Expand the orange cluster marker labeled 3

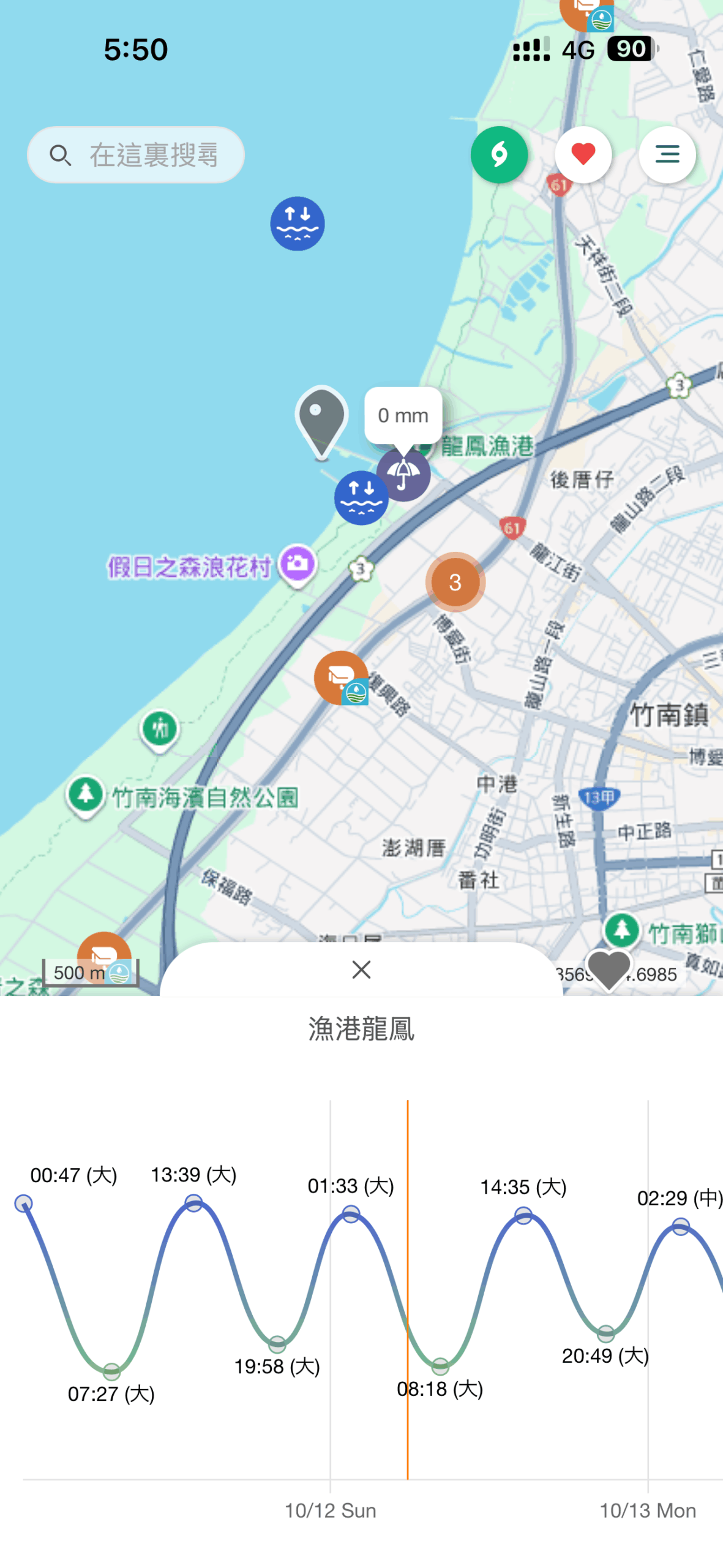click(x=455, y=582)
